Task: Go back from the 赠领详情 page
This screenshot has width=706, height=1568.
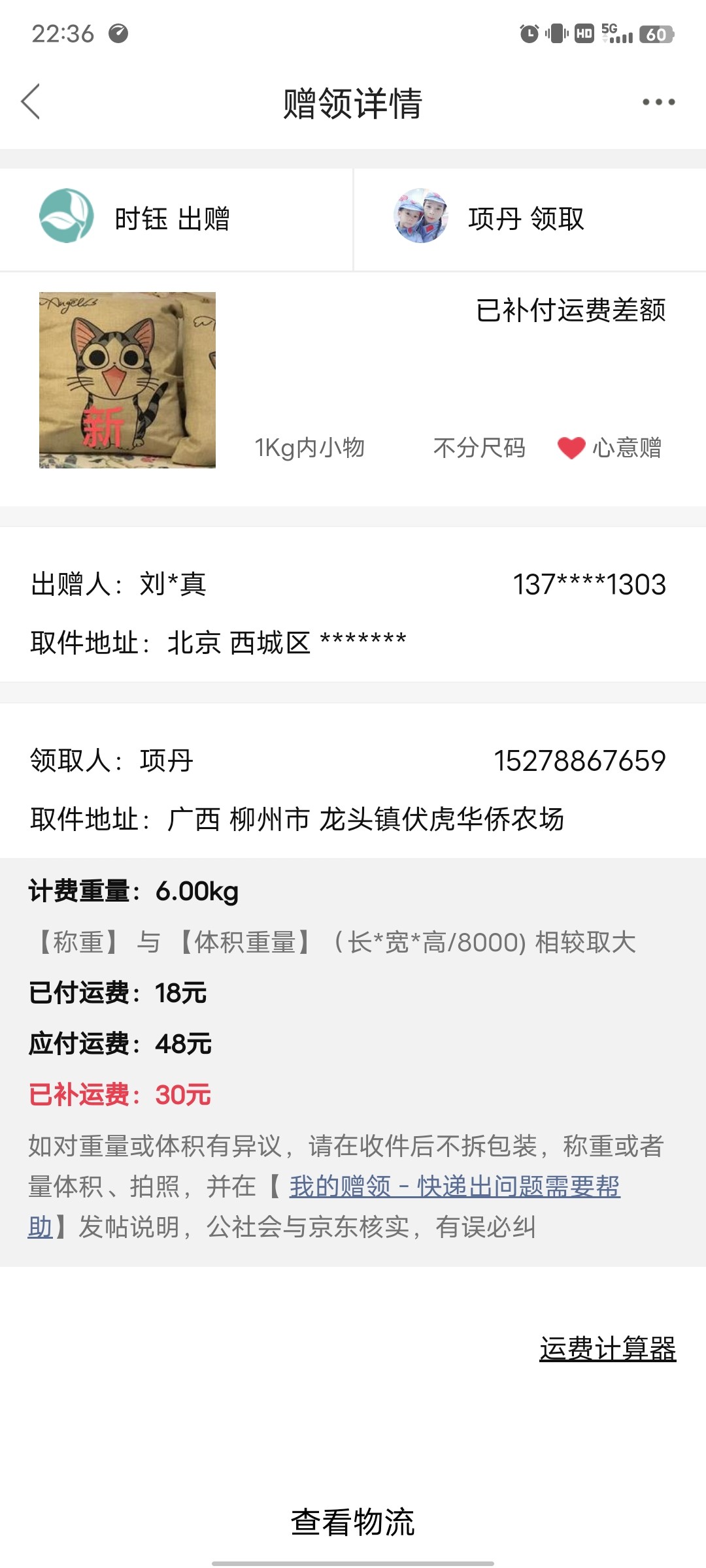Action: pyautogui.click(x=31, y=102)
